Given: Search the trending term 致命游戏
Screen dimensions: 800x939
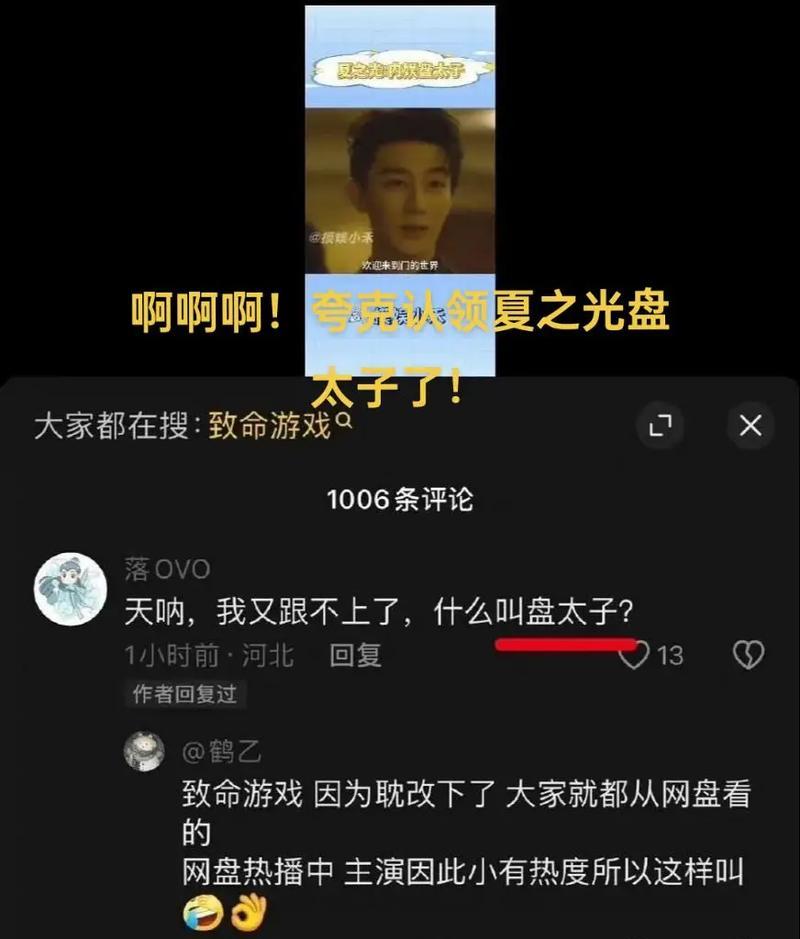Looking at the screenshot, I should [x=270, y=427].
